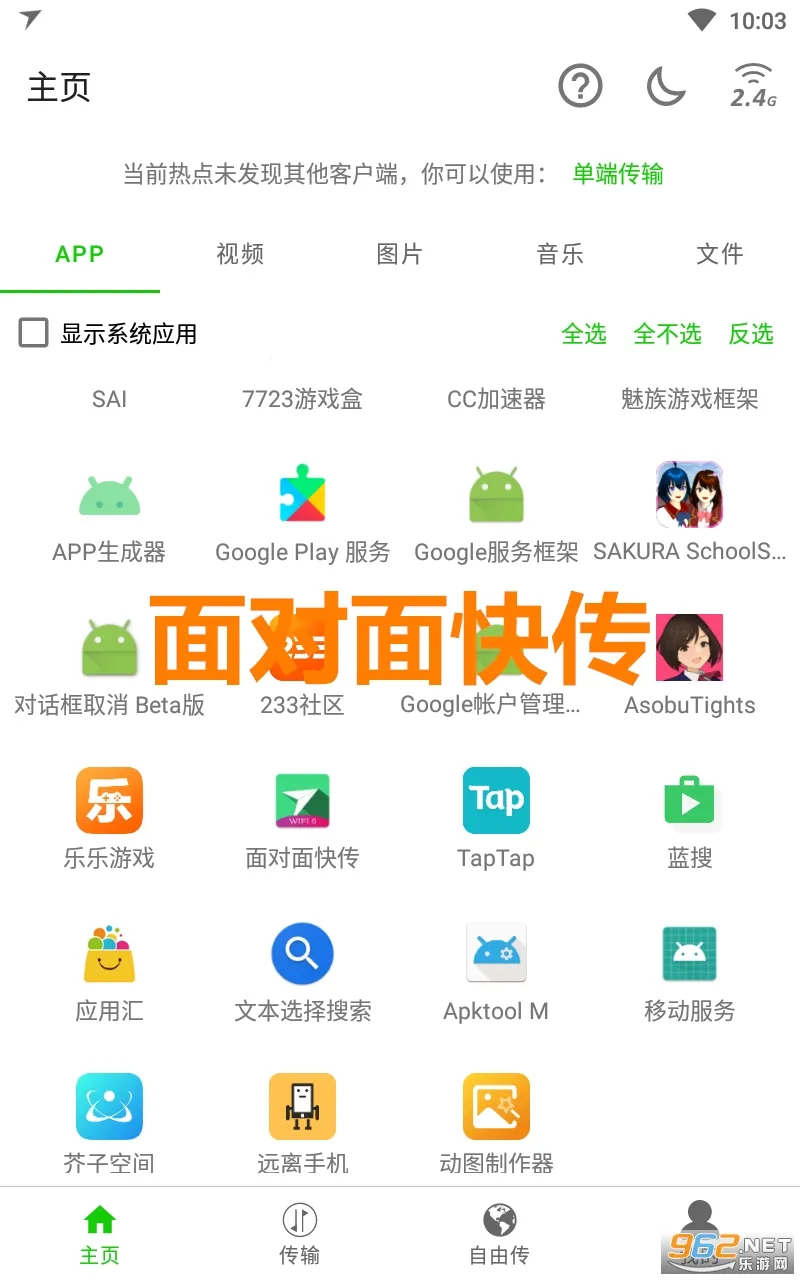
Task: Open the 音乐 tab
Action: coord(559,255)
